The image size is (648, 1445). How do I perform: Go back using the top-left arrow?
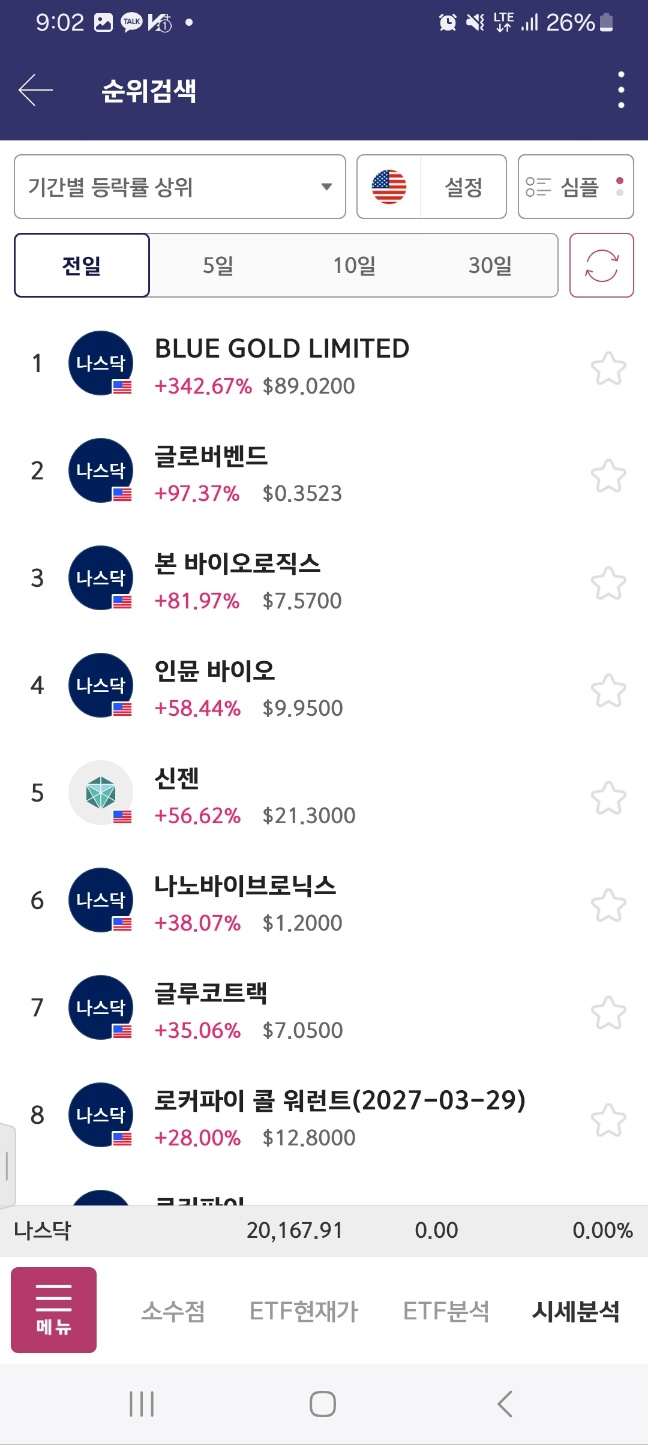click(x=36, y=90)
